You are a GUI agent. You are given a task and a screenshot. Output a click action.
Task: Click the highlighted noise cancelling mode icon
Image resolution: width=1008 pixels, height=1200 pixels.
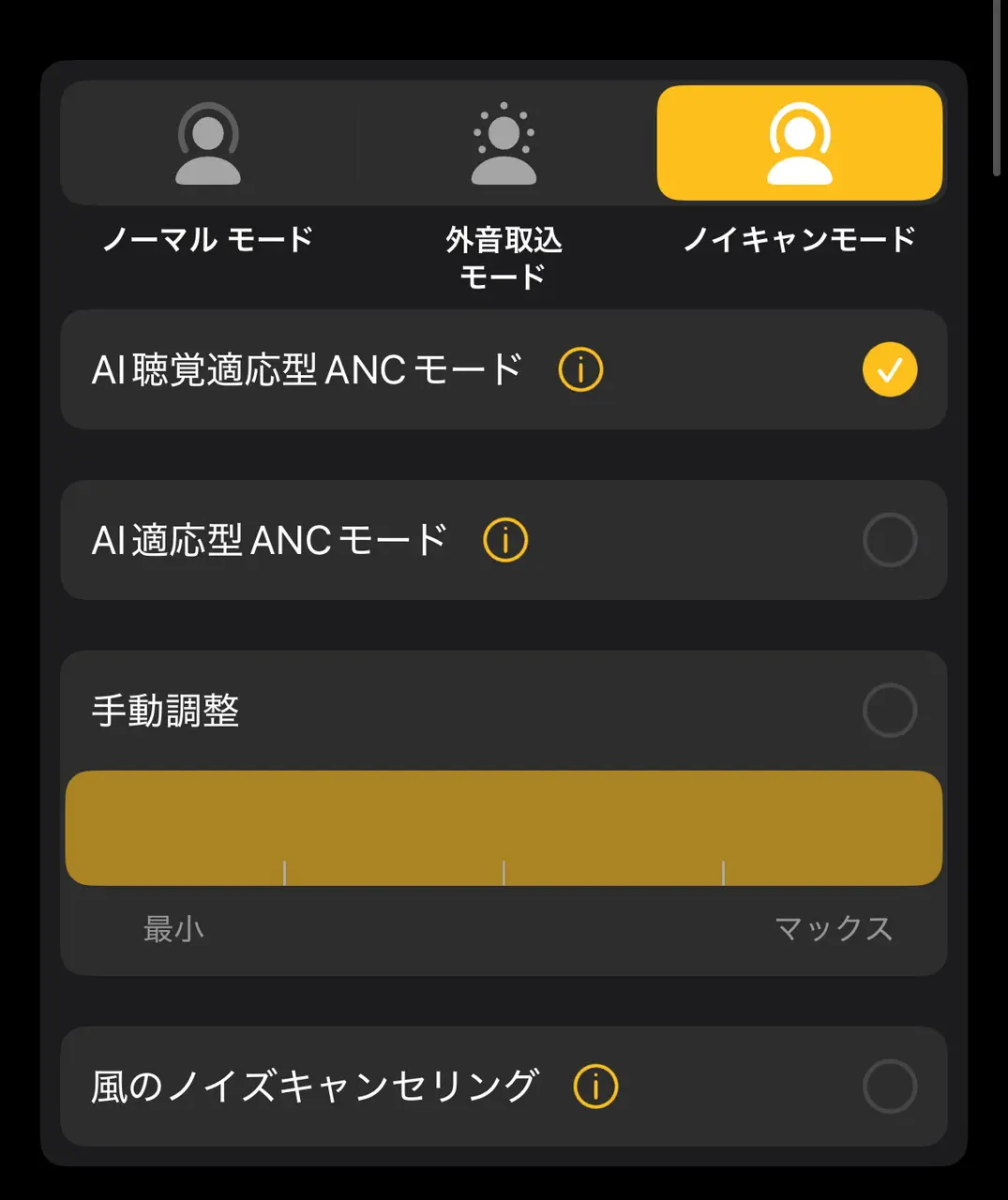coord(800,142)
